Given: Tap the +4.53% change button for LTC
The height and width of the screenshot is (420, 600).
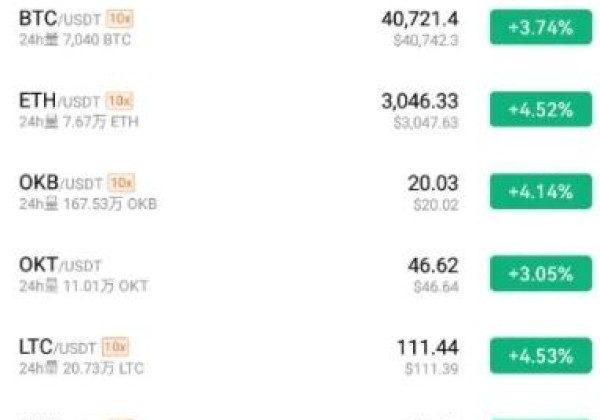Looking at the screenshot, I should coord(541,356).
